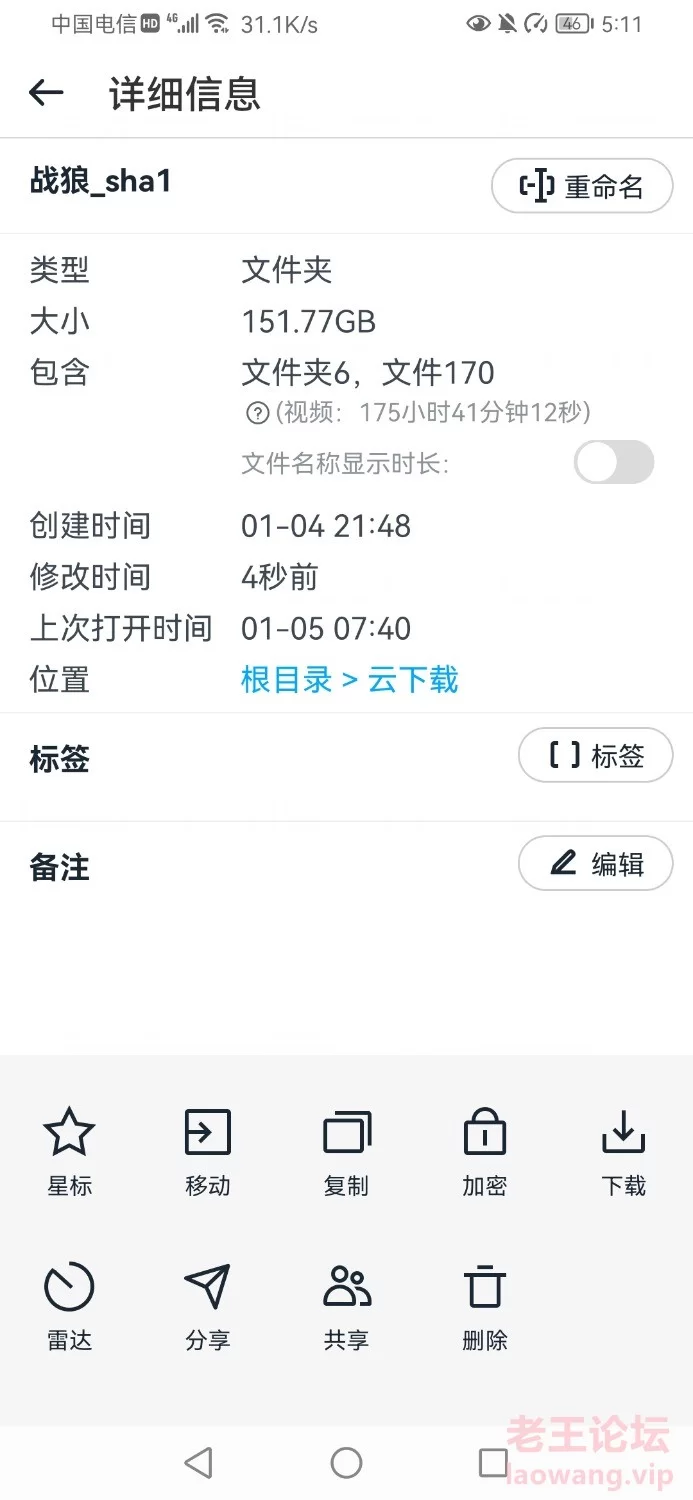Tap the 重命名 rename button

[582, 186]
